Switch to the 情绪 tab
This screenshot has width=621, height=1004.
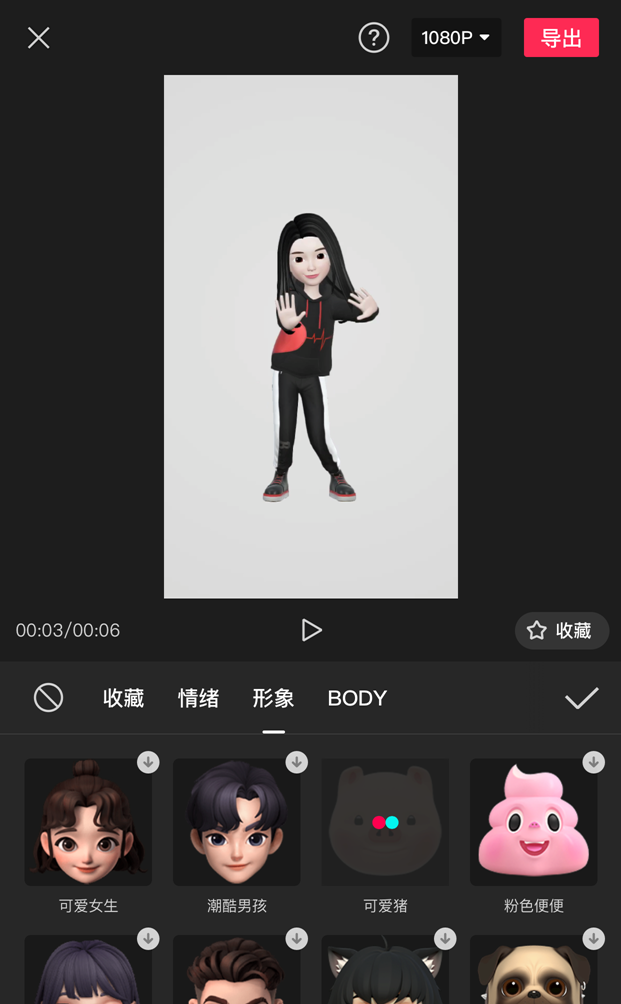click(x=198, y=698)
